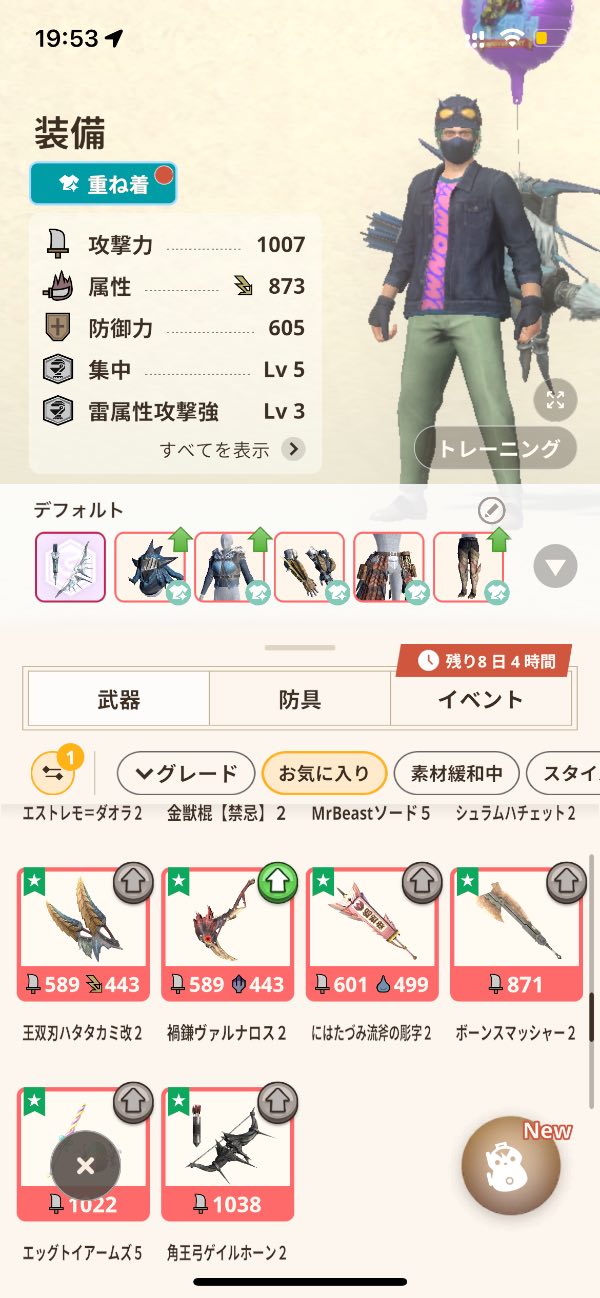The height and width of the screenshot is (1298, 600).
Task: Select the ボーンスマッシャー weapon card
Action: point(516,934)
